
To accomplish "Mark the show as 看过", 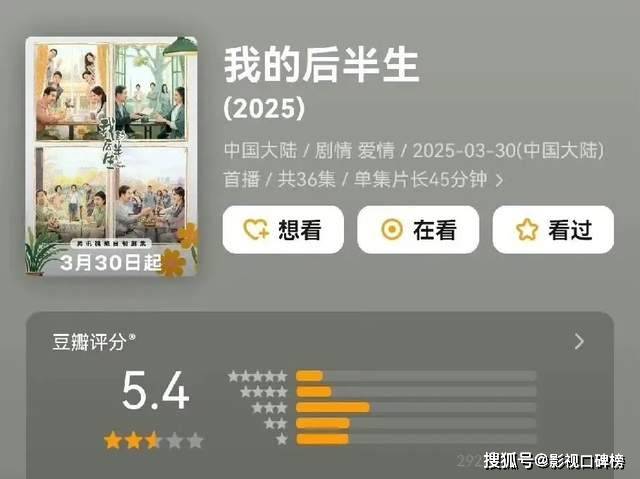I will pyautogui.click(x=553, y=230).
